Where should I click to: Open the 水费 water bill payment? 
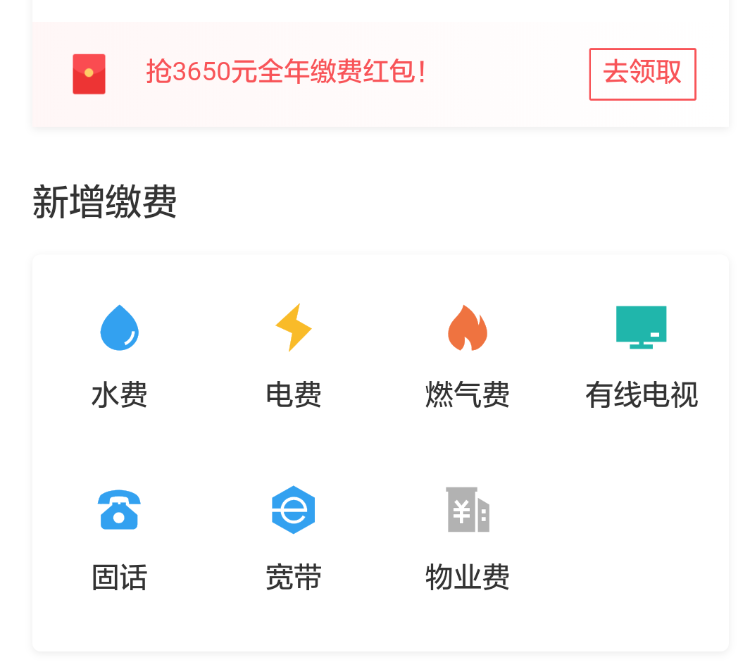pyautogui.click(x=119, y=355)
